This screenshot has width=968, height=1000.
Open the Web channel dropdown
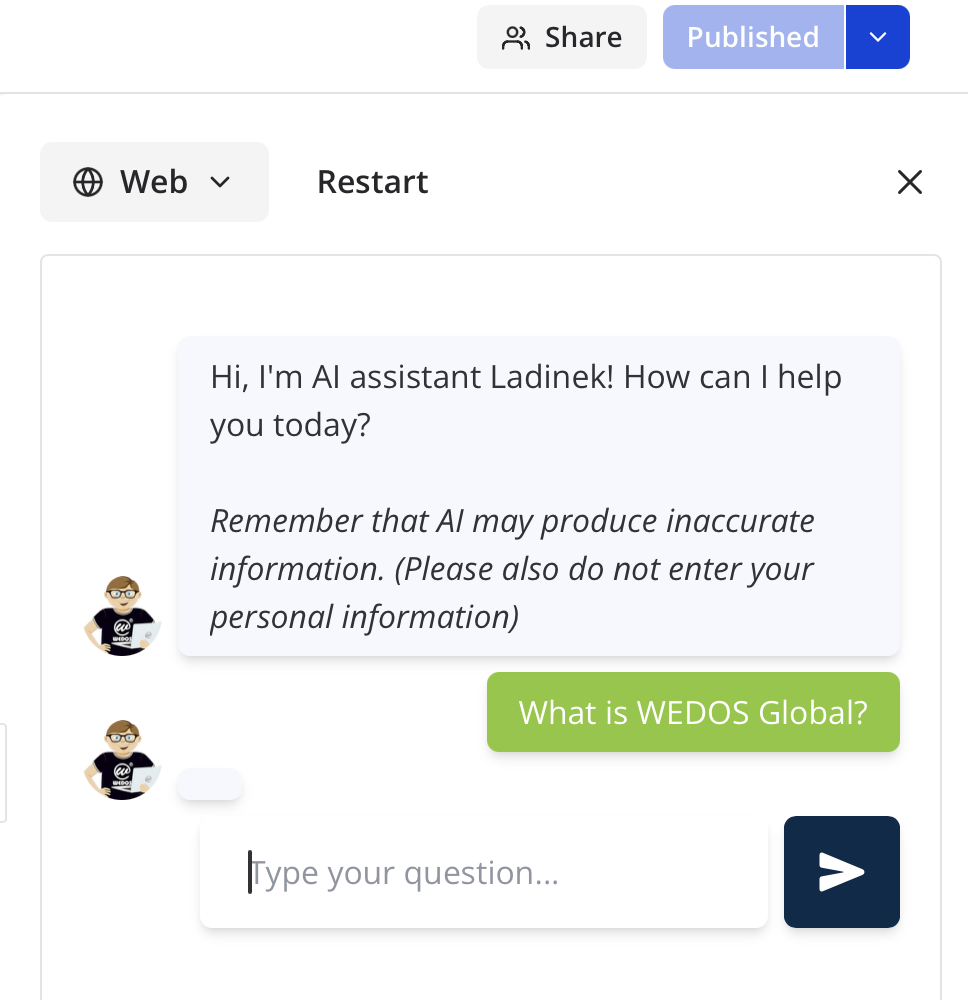[154, 182]
